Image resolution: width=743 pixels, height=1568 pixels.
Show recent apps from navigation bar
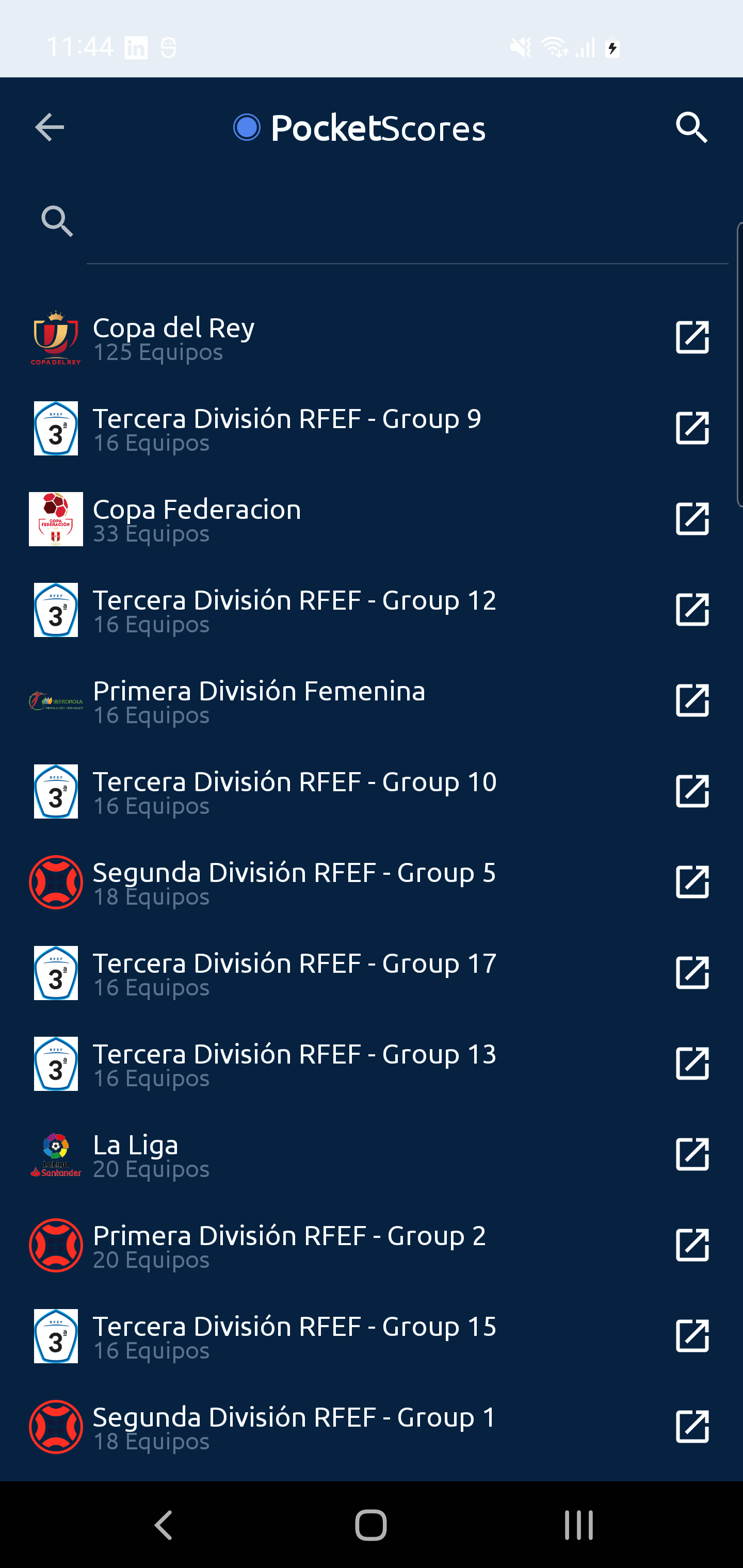[x=578, y=1525]
